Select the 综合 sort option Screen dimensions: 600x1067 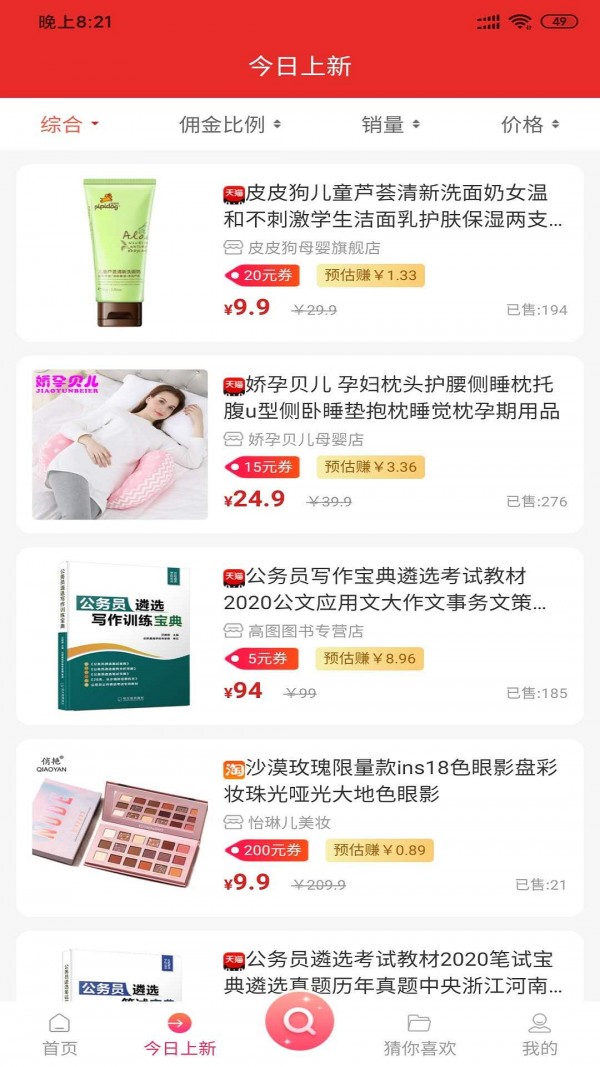pos(69,125)
